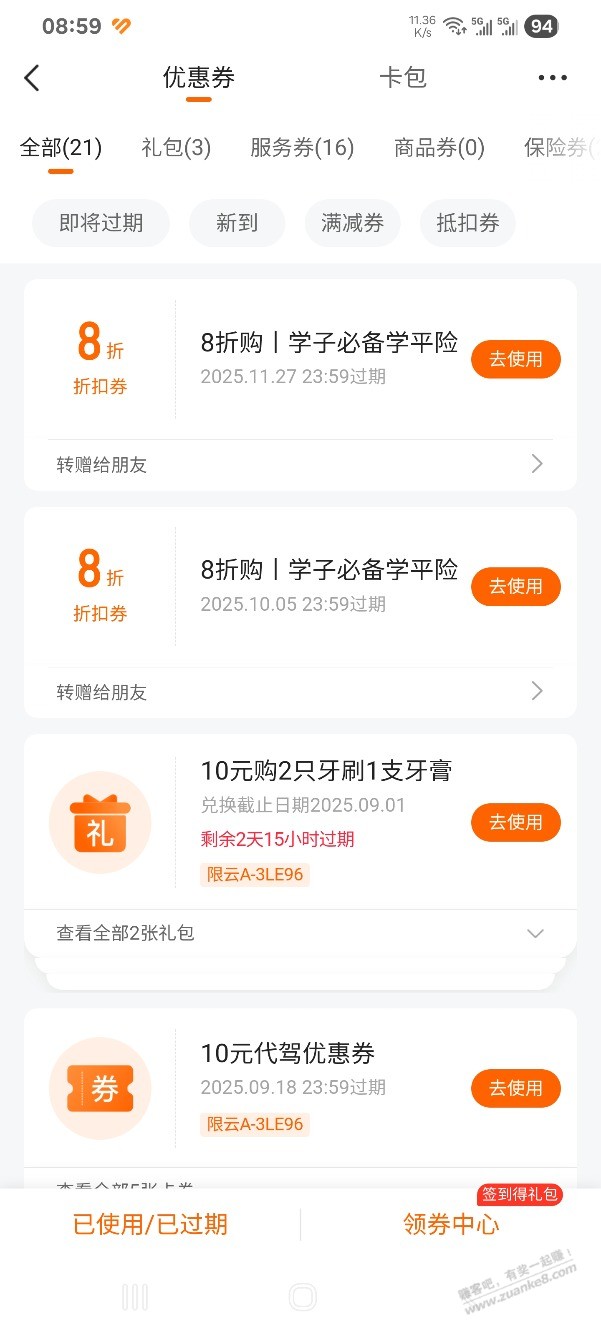Switch to the 保险券 tab
Viewport: 601px width, 1334px height.
click(560, 148)
